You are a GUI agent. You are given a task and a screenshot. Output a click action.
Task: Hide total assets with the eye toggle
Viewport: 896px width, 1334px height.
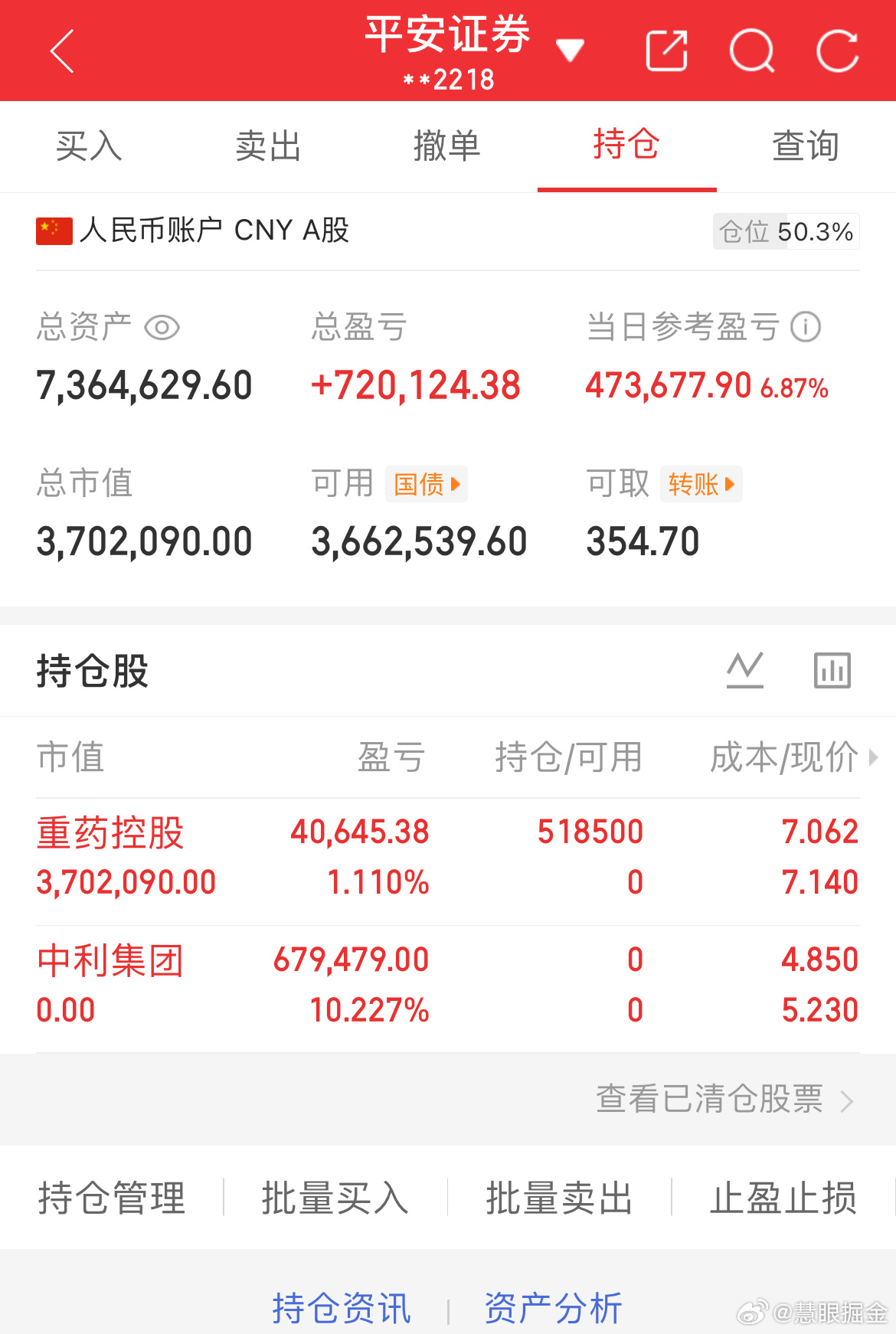coord(162,327)
